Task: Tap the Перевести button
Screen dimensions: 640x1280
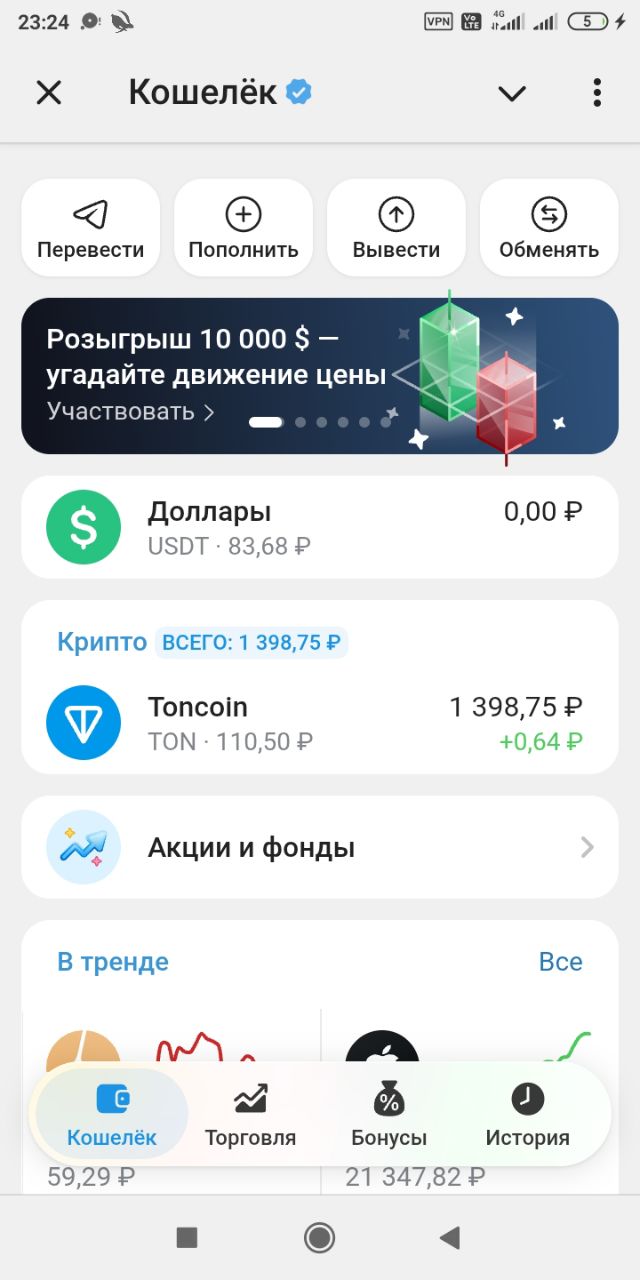Action: tap(90, 228)
